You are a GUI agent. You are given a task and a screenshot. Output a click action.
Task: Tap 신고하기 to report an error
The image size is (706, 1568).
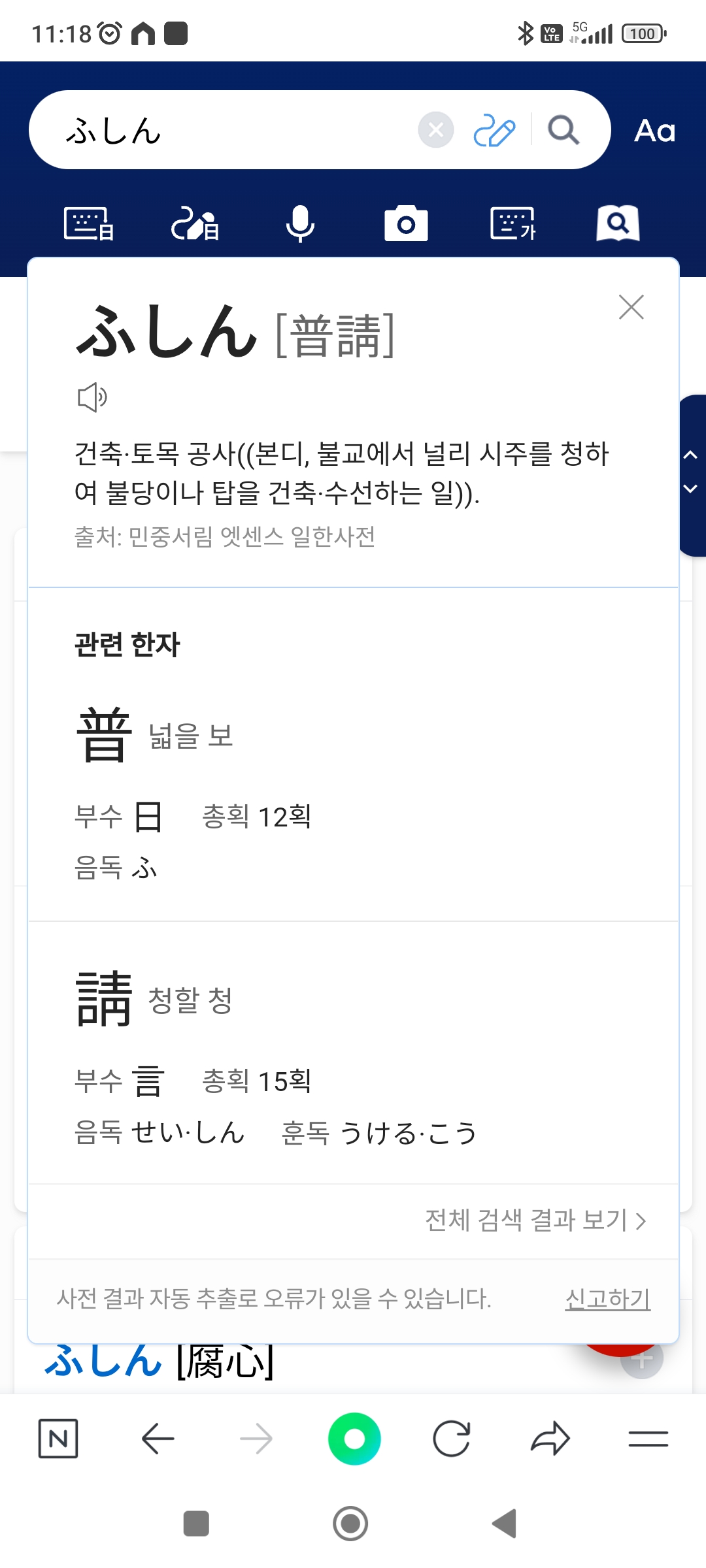click(x=607, y=1298)
